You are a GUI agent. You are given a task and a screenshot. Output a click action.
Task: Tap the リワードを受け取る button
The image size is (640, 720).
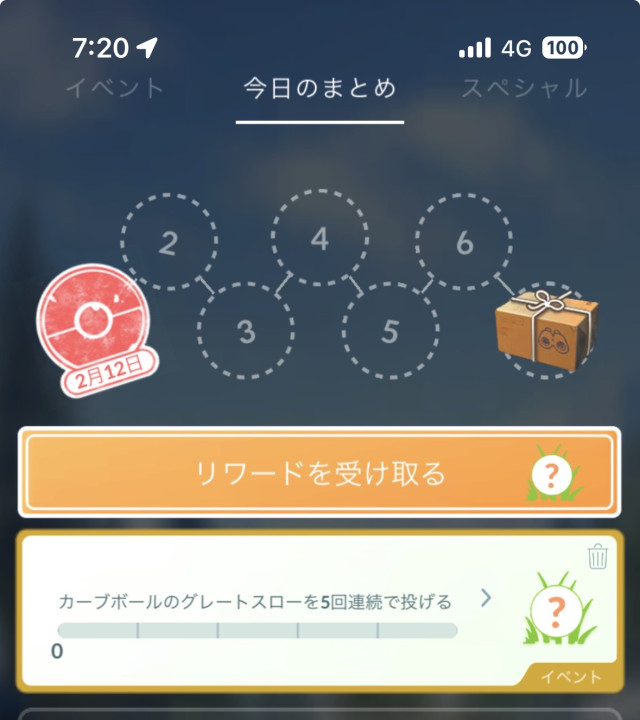click(319, 473)
